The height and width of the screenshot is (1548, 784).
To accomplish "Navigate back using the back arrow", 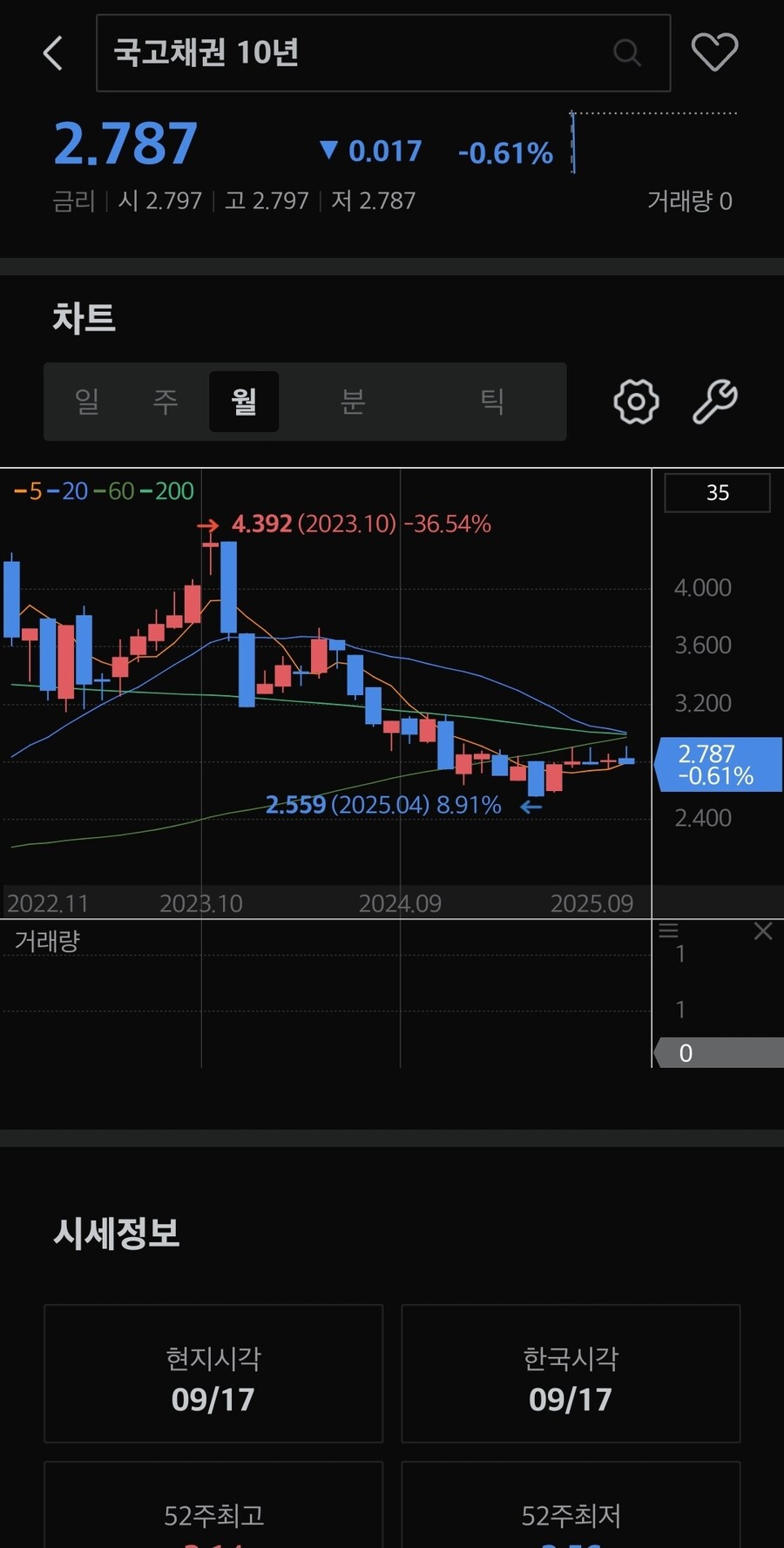I will coord(52,52).
